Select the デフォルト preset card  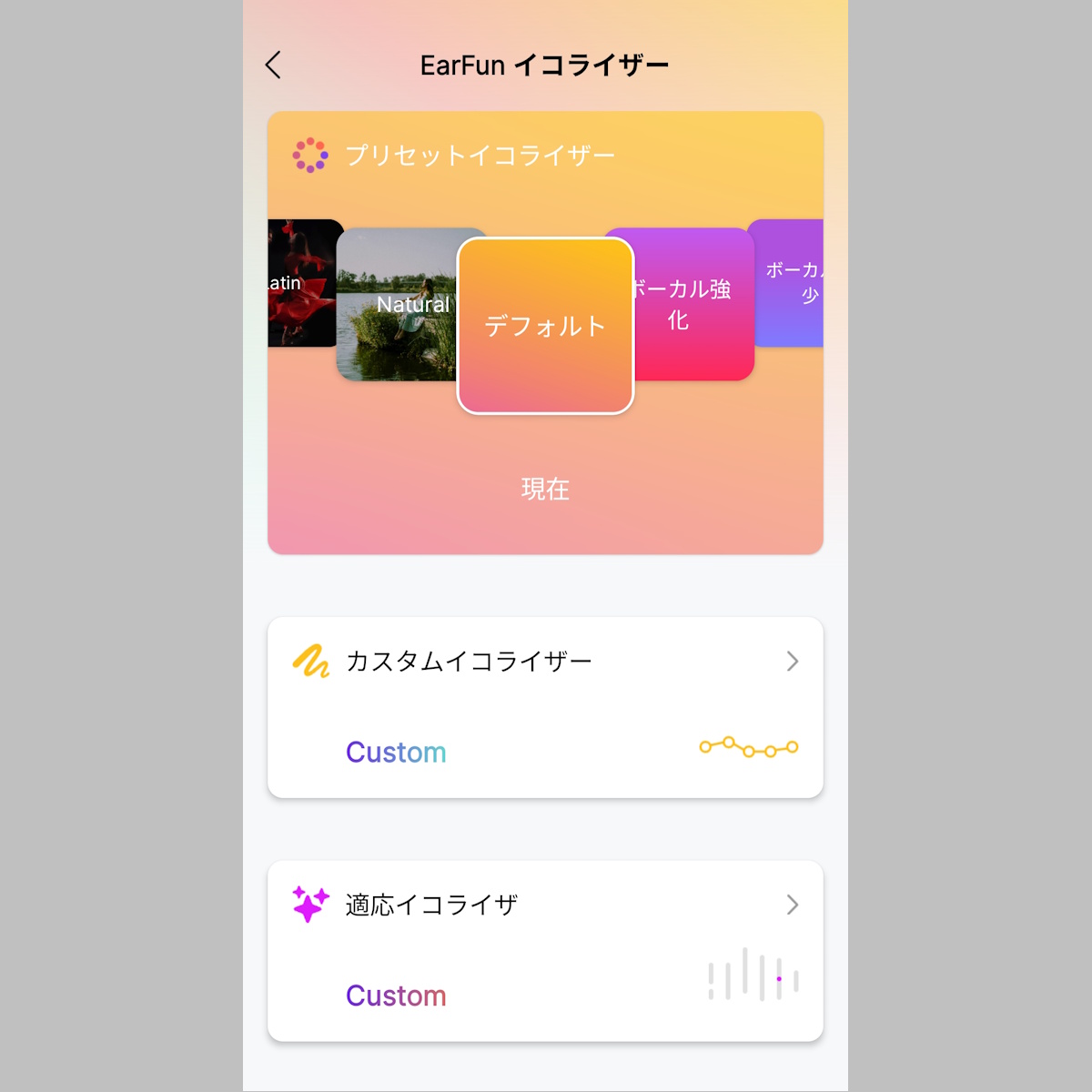tap(545, 326)
